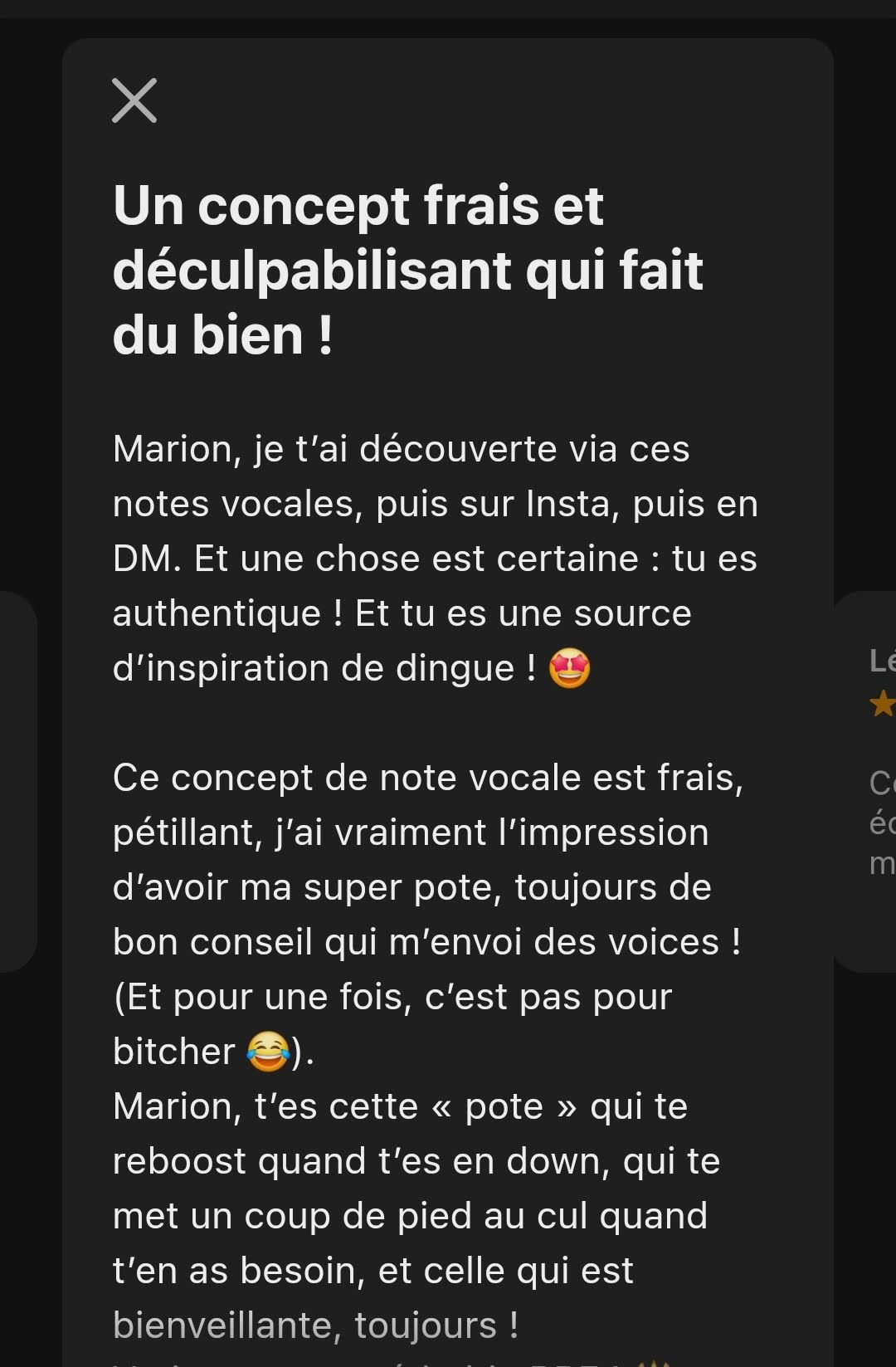Close the expanded review popup

(134, 100)
